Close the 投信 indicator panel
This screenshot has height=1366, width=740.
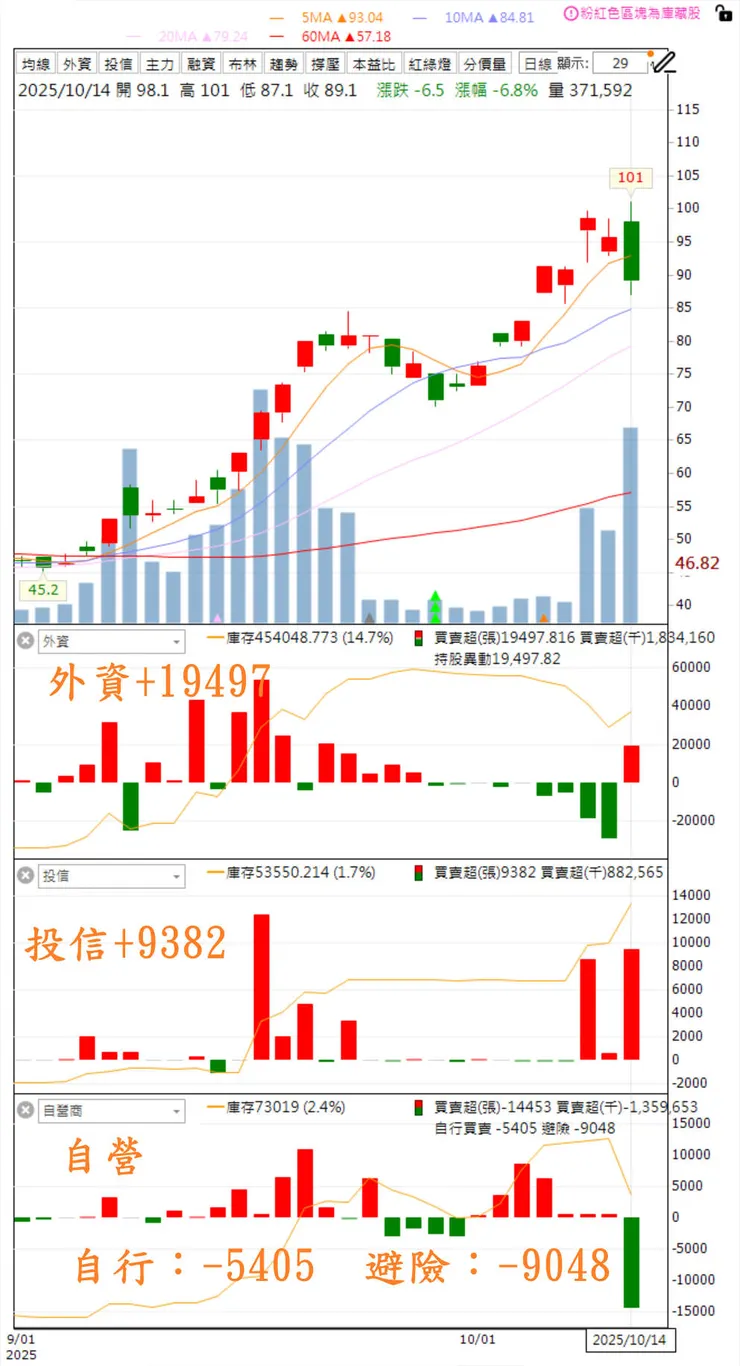[x=24, y=875]
